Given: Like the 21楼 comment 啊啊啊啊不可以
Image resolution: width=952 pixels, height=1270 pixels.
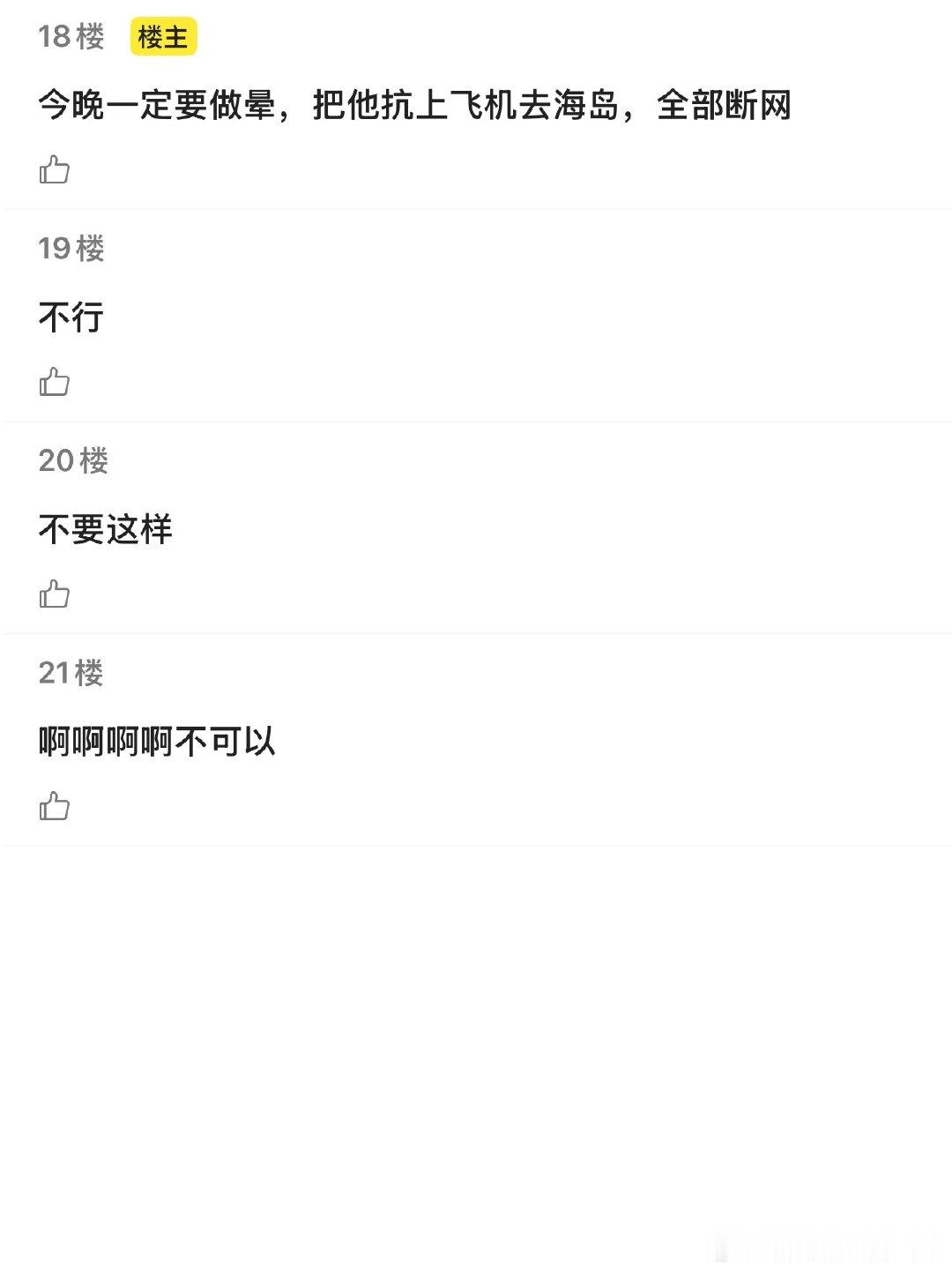Looking at the screenshot, I should tap(54, 806).
